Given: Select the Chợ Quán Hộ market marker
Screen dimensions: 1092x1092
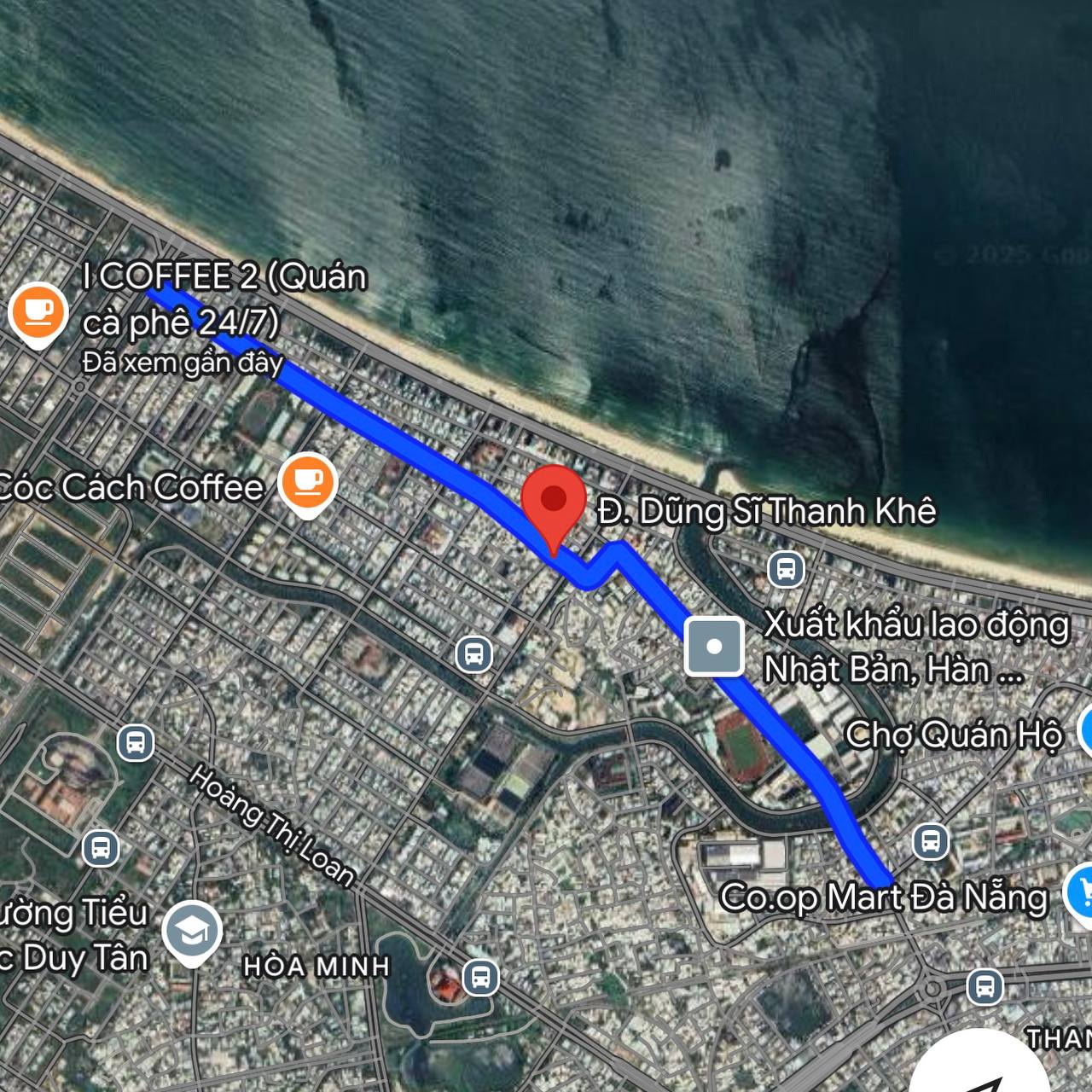Looking at the screenshot, I should pyautogui.click(x=1085, y=732).
